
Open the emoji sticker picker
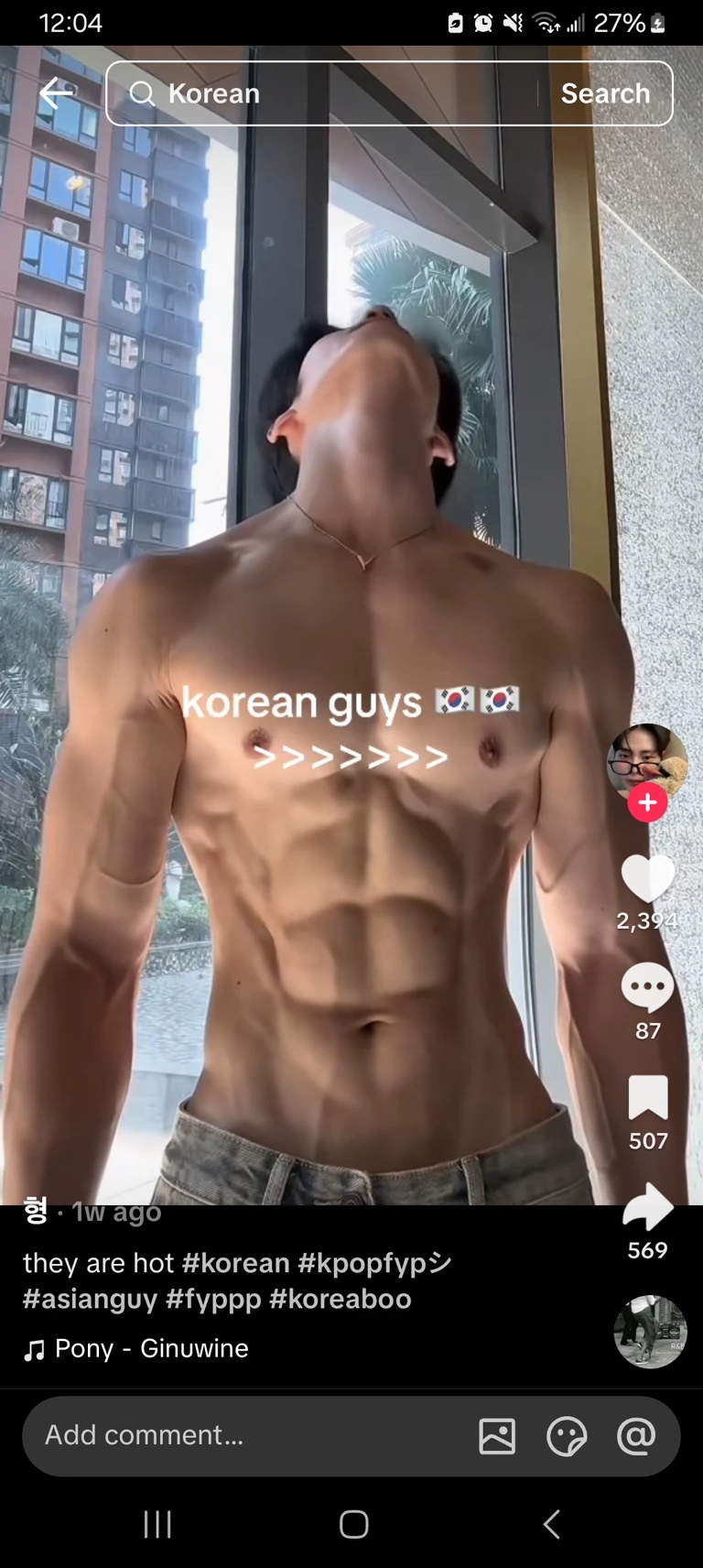coord(567,1435)
